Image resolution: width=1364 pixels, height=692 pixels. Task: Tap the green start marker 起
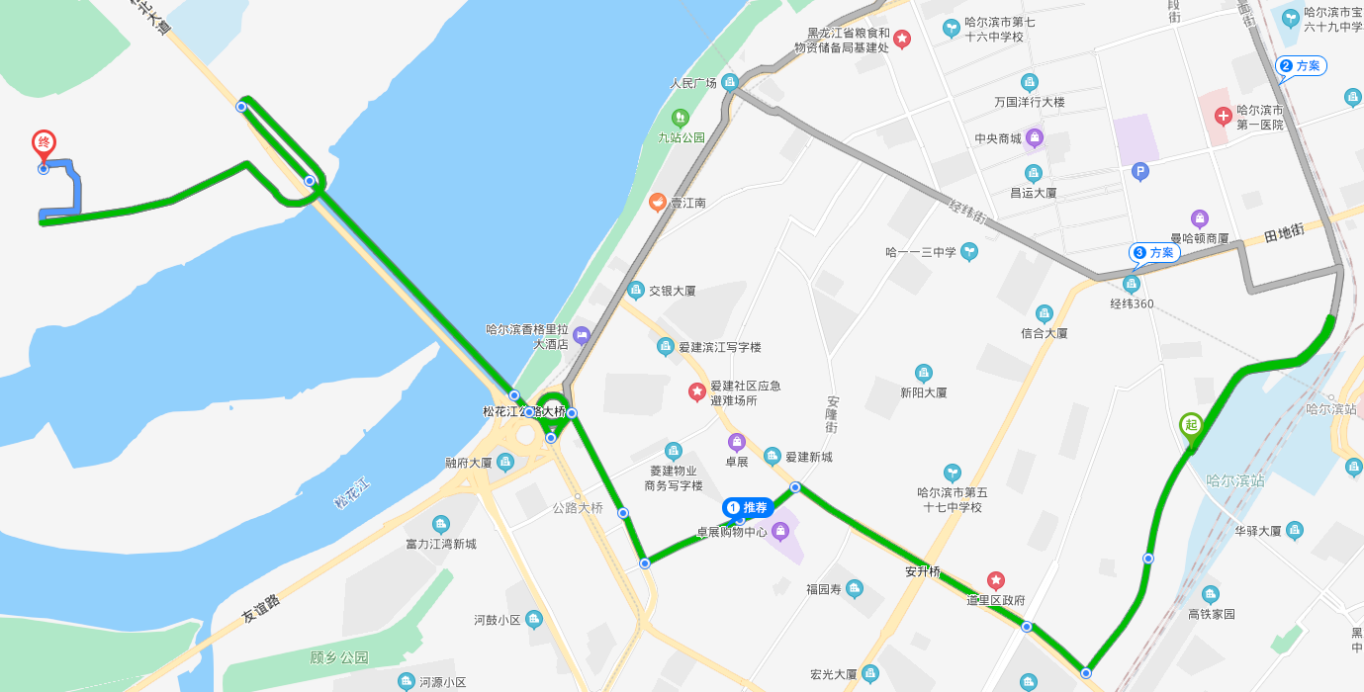pyautogui.click(x=1190, y=424)
